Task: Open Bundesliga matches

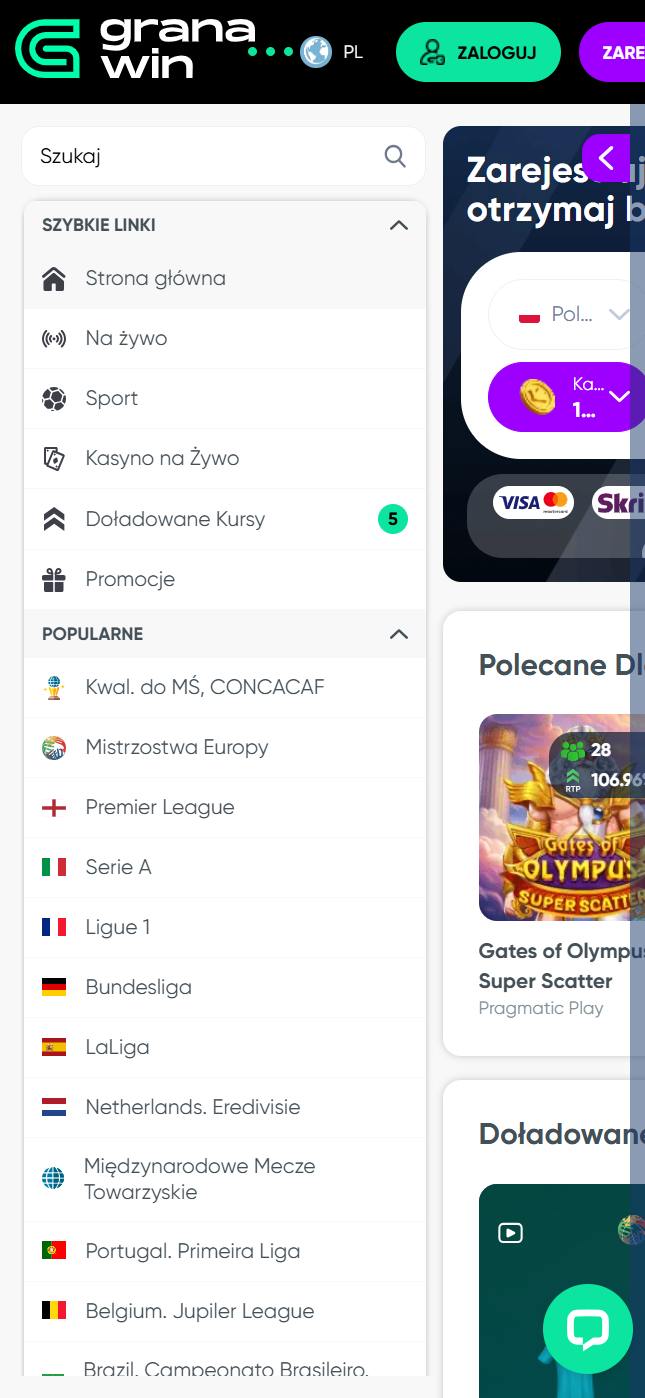Action: click(x=225, y=988)
